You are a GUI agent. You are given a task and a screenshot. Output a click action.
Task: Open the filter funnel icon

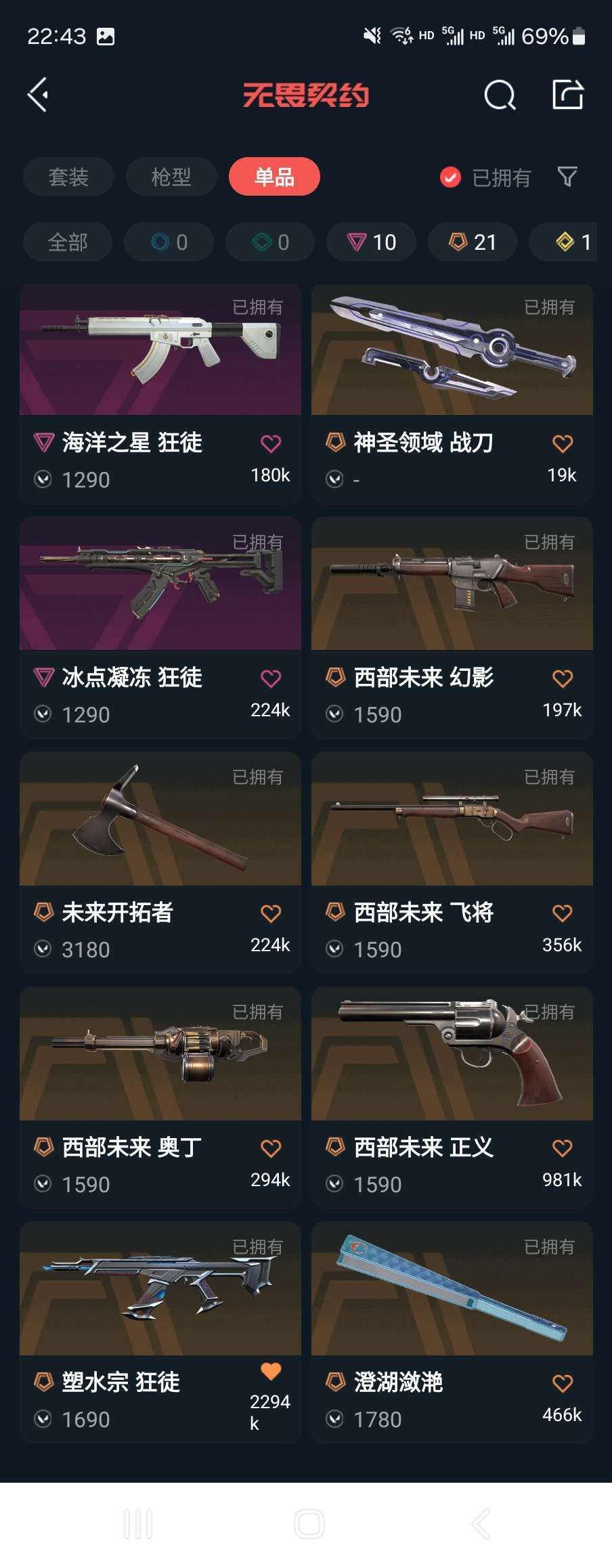[x=567, y=177]
